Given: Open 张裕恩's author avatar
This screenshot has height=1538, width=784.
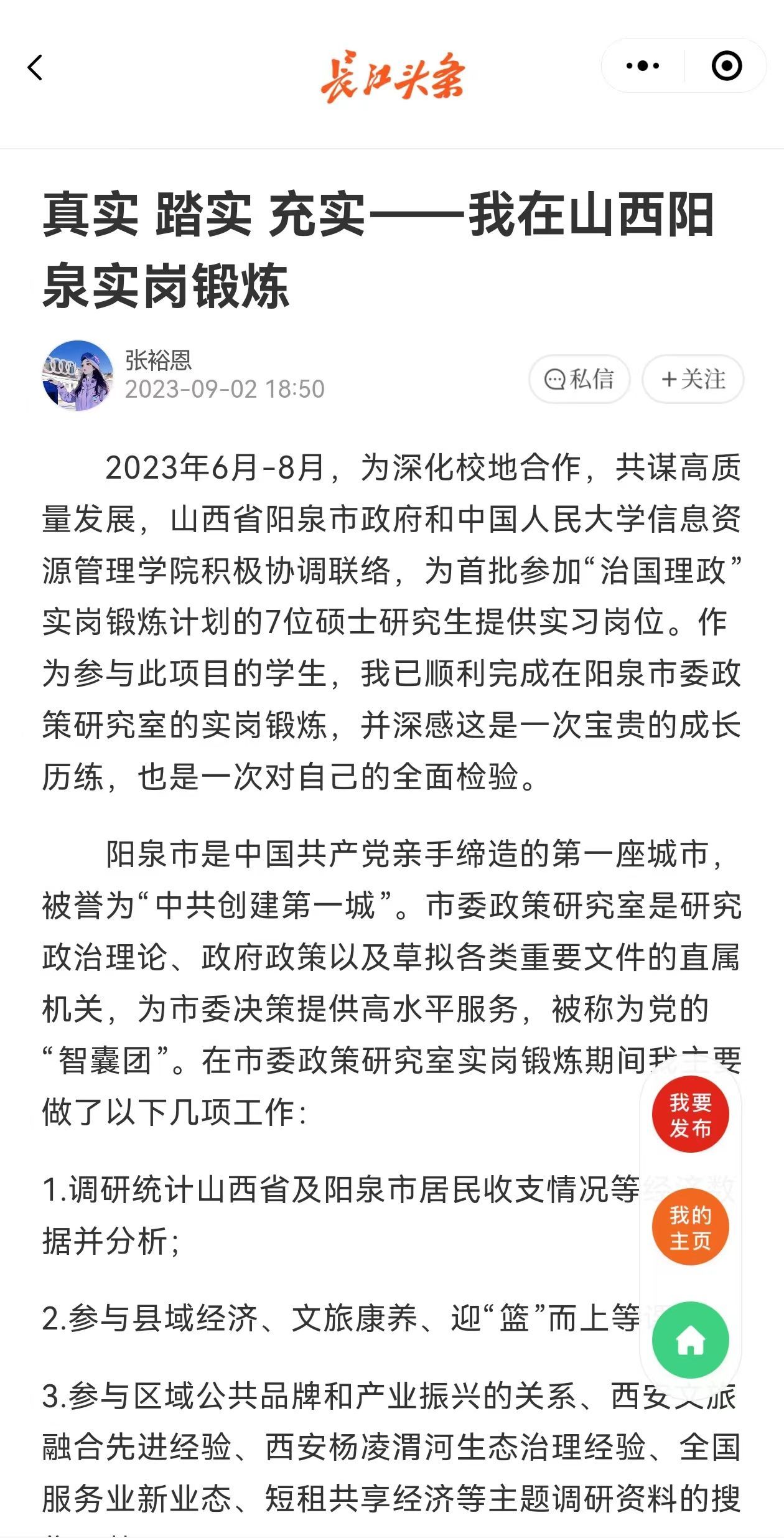Looking at the screenshot, I should coord(78,375).
